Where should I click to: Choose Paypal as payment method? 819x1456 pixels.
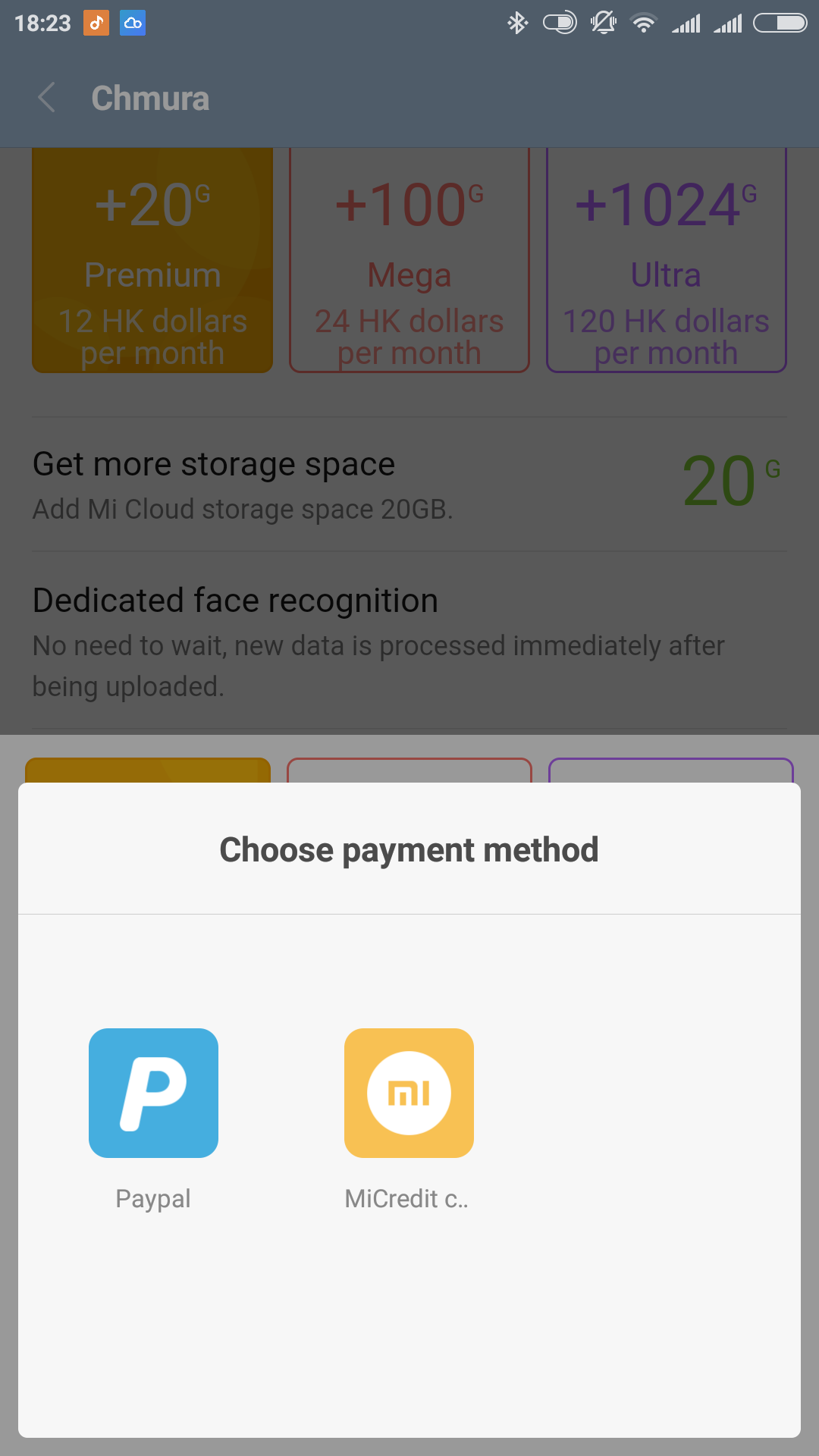click(153, 1093)
